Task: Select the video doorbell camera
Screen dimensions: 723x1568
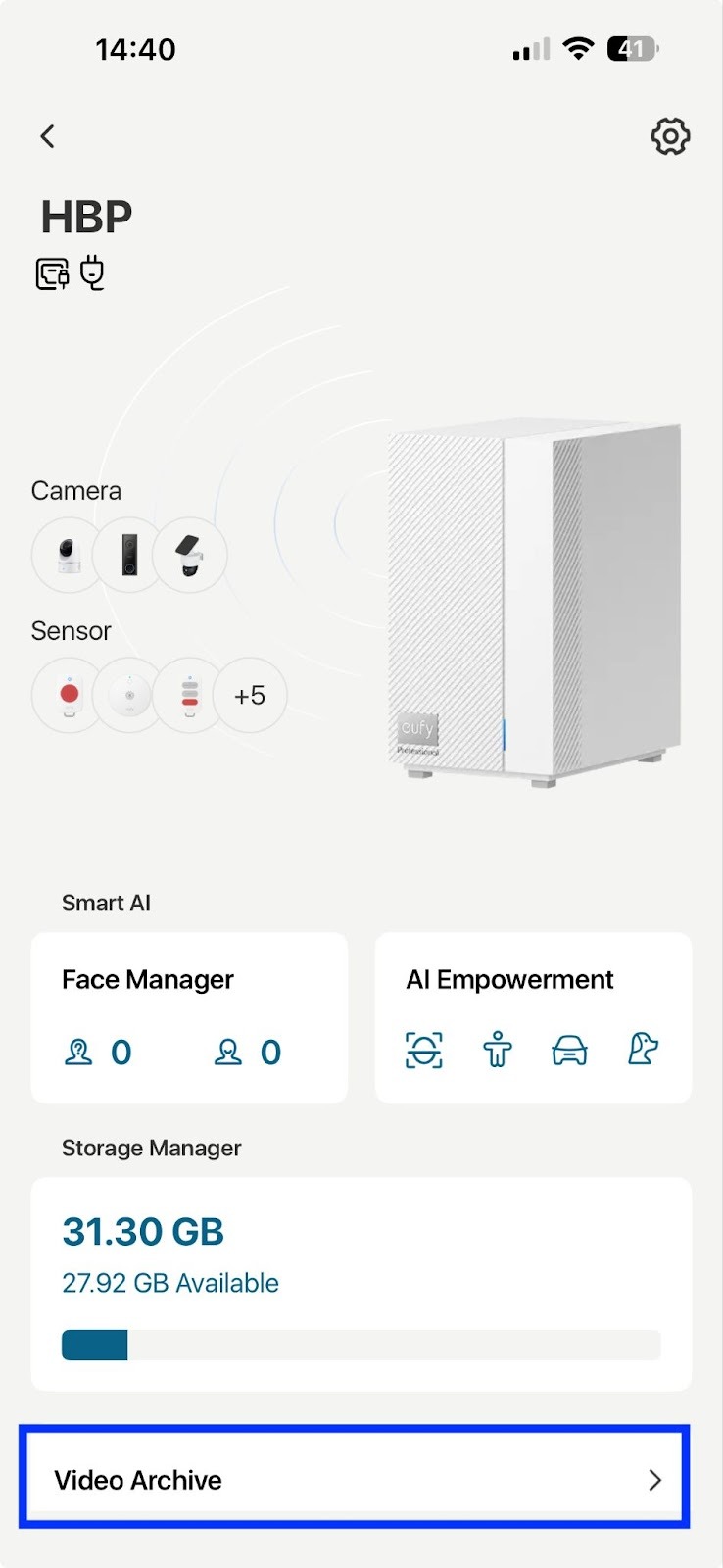Action: (x=129, y=556)
